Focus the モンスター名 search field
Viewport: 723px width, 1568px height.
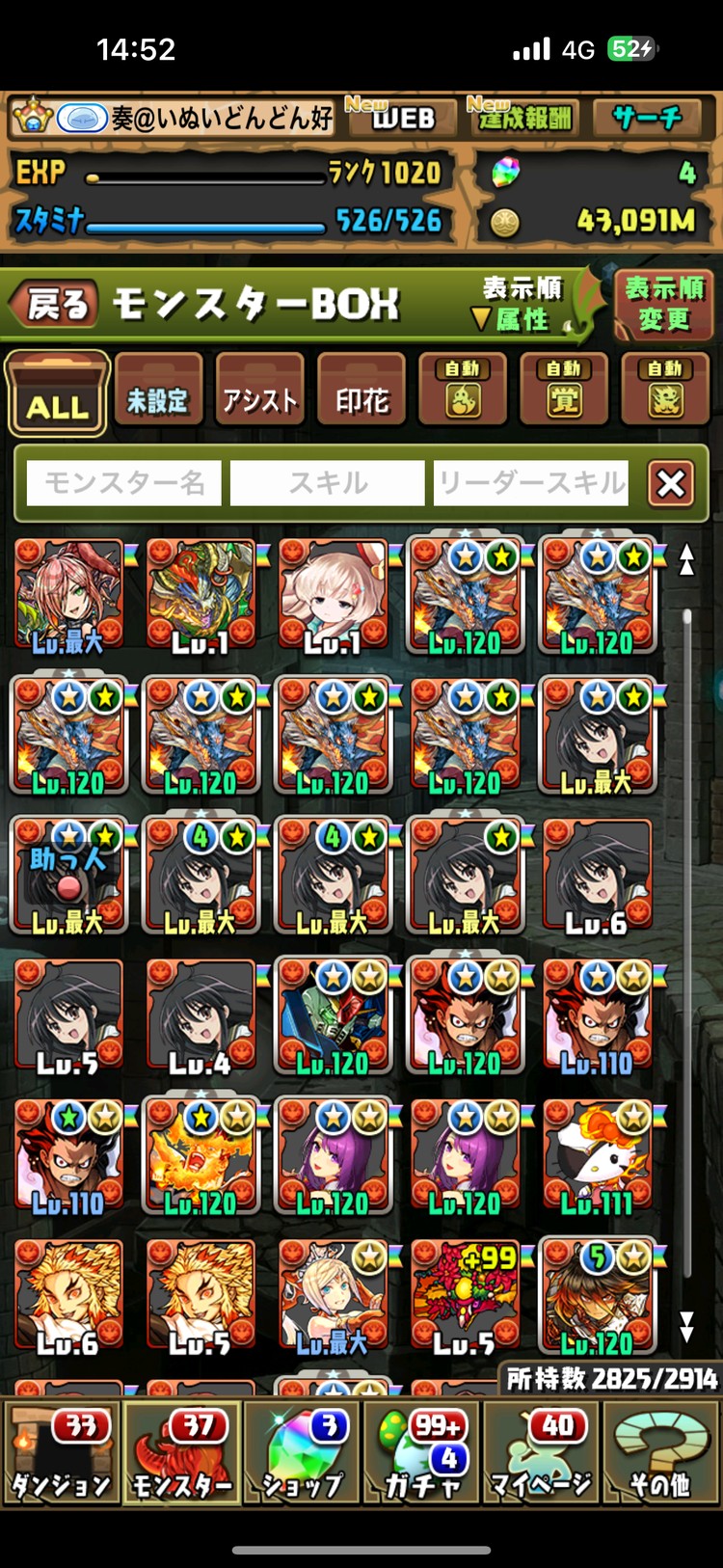click(125, 483)
